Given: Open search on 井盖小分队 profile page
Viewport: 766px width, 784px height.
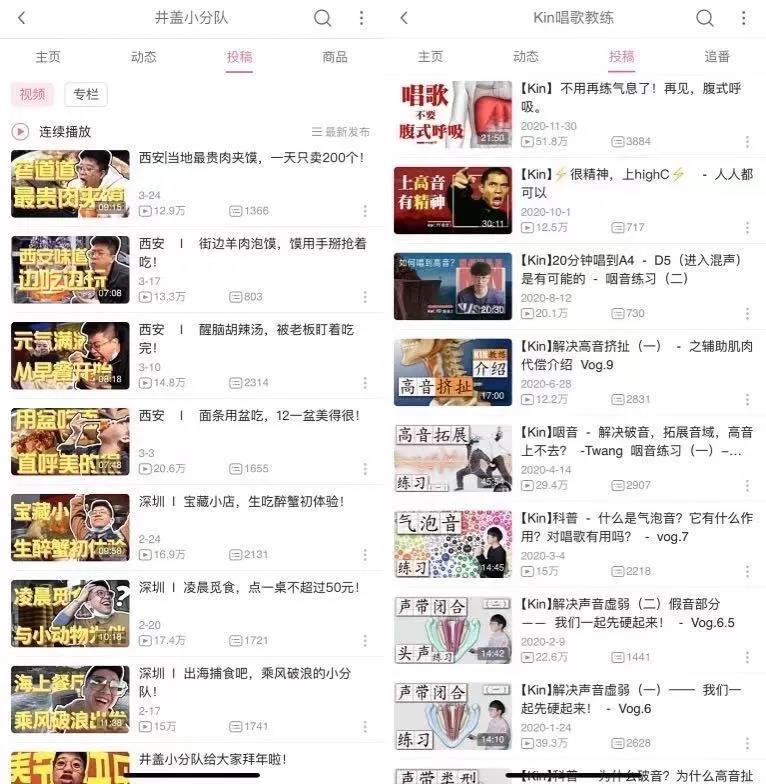Looking at the screenshot, I should [322, 18].
